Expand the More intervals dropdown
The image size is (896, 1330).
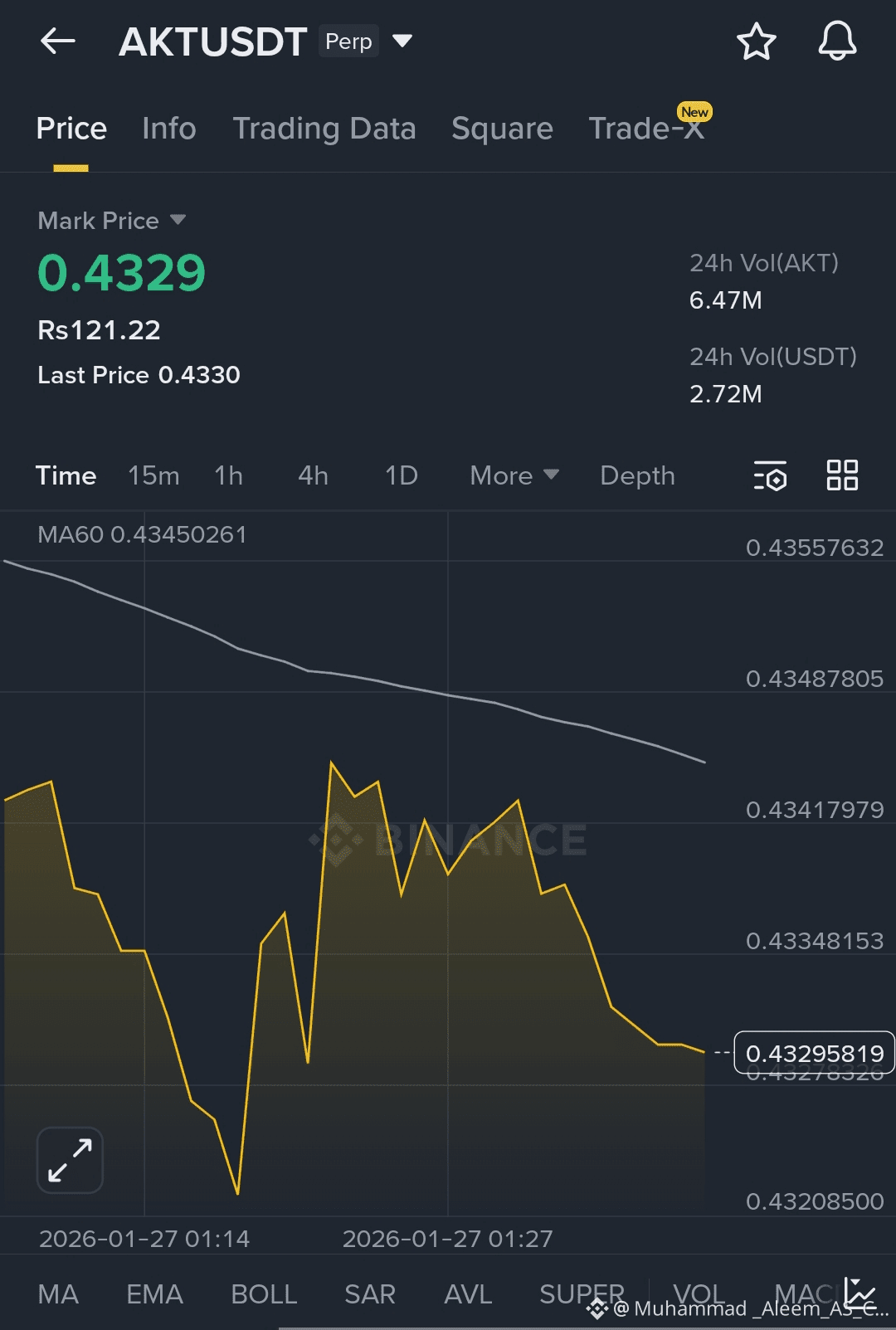coord(514,475)
